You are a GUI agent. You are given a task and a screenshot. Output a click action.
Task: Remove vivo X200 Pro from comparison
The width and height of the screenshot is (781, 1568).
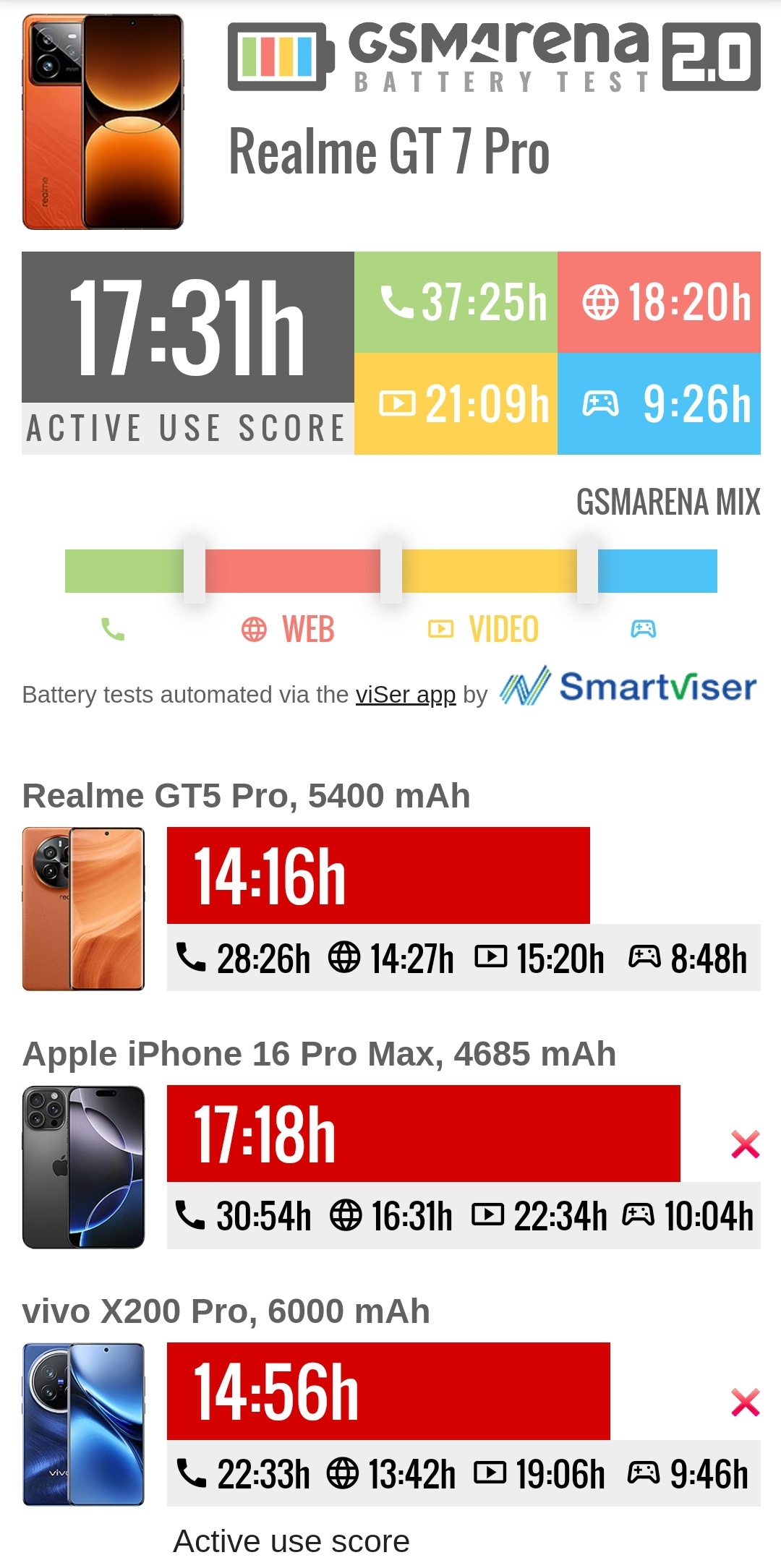[x=745, y=1402]
